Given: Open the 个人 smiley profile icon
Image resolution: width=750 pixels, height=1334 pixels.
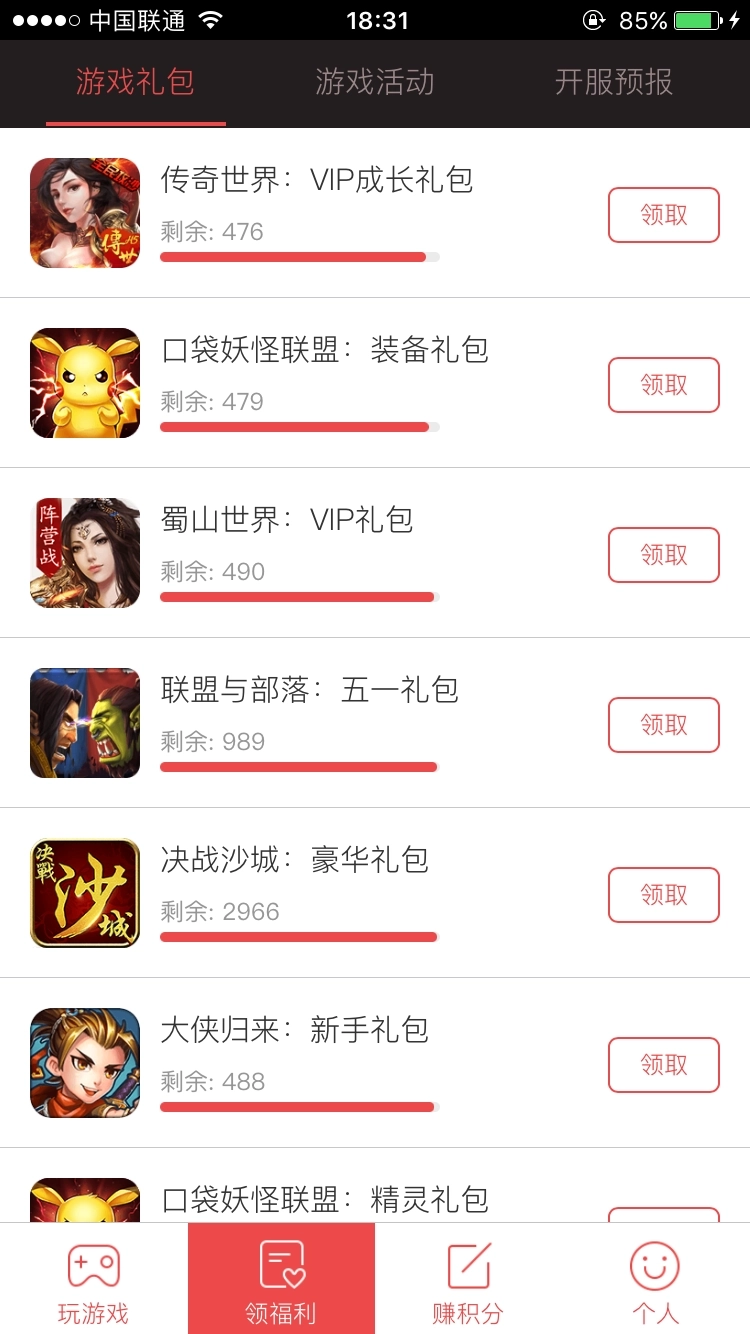Looking at the screenshot, I should [x=655, y=1265].
